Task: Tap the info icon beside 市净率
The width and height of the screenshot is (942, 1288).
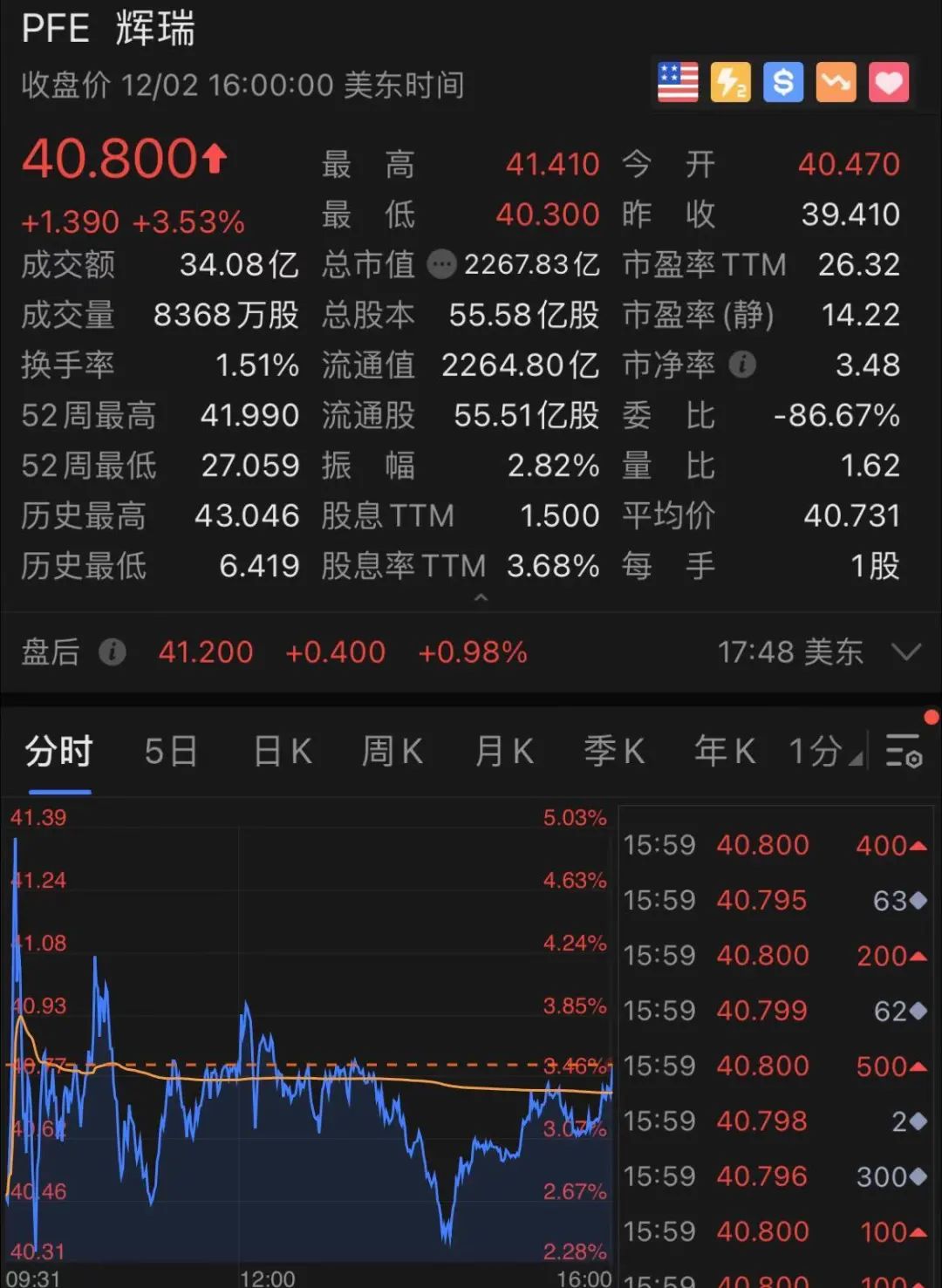Action: (742, 365)
